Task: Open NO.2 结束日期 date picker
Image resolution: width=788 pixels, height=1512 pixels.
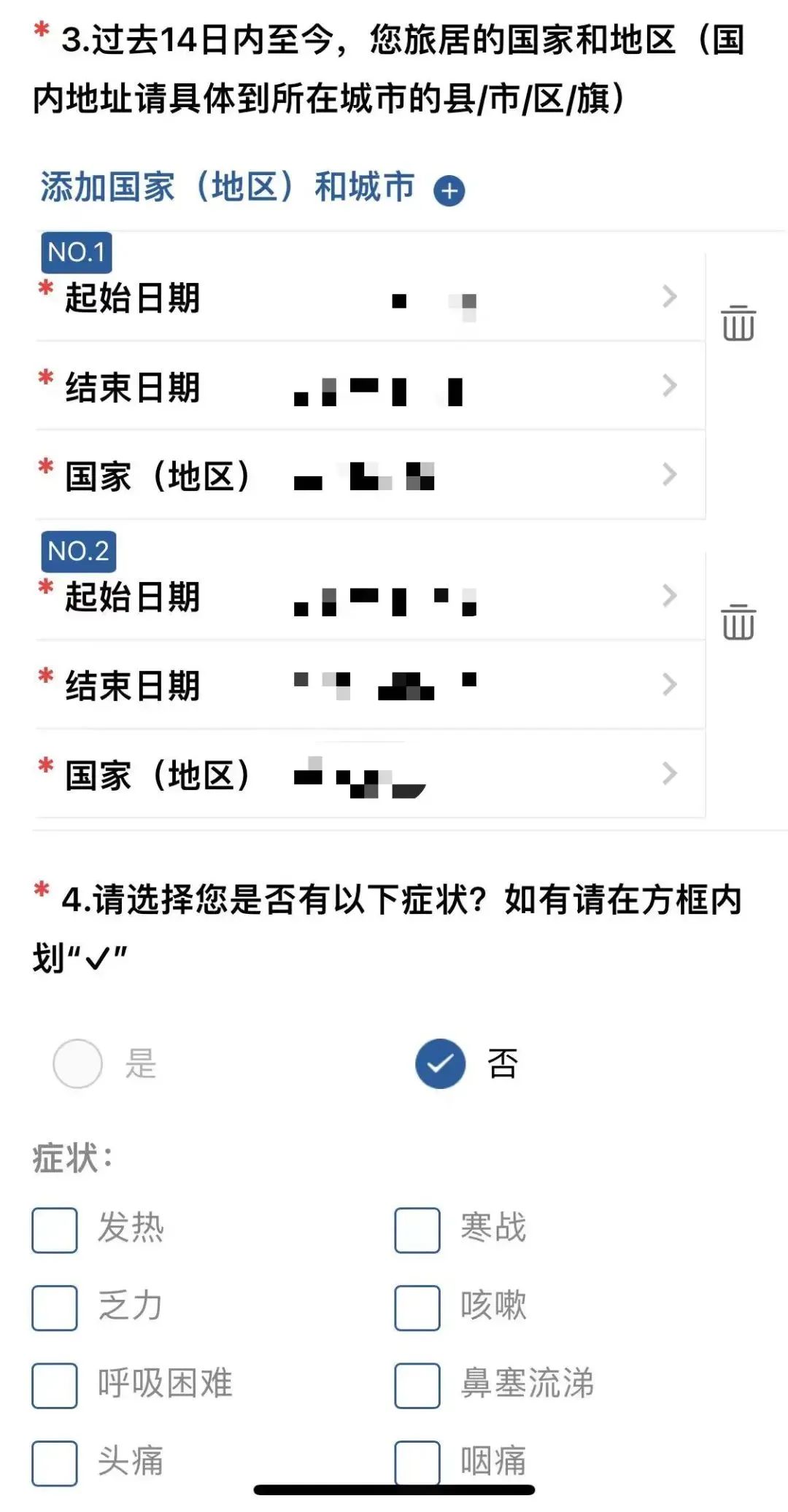Action: pos(370,686)
